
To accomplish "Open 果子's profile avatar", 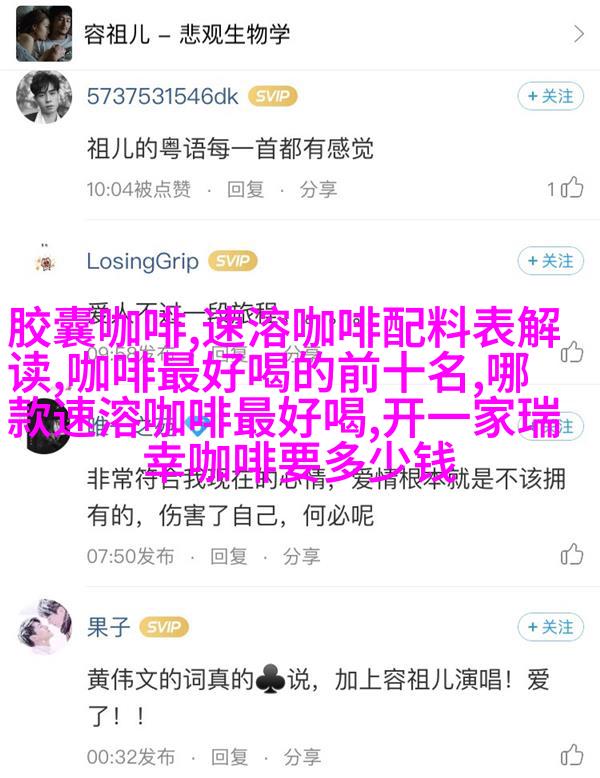I will (x=42, y=629).
